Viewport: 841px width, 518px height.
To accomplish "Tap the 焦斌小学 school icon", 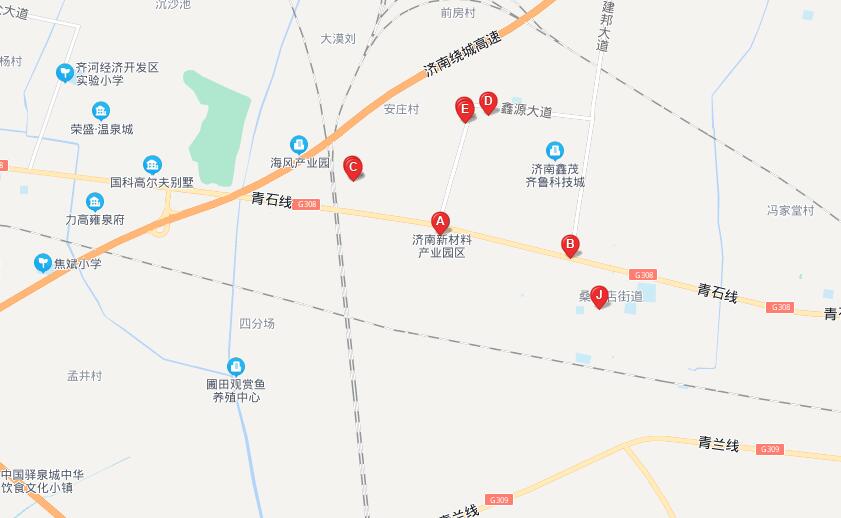I will coord(42,263).
